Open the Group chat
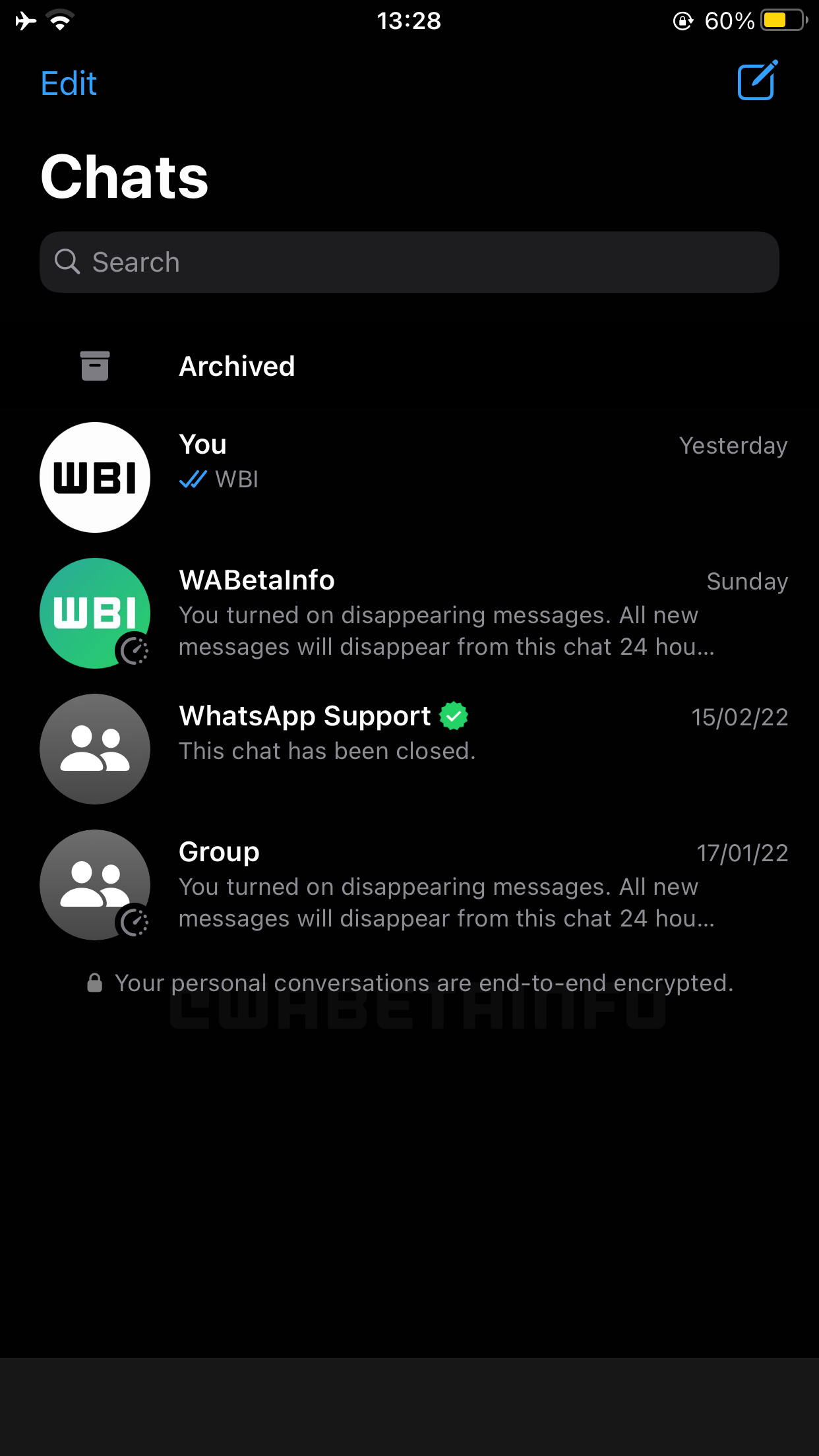The image size is (819, 1456). [x=409, y=885]
